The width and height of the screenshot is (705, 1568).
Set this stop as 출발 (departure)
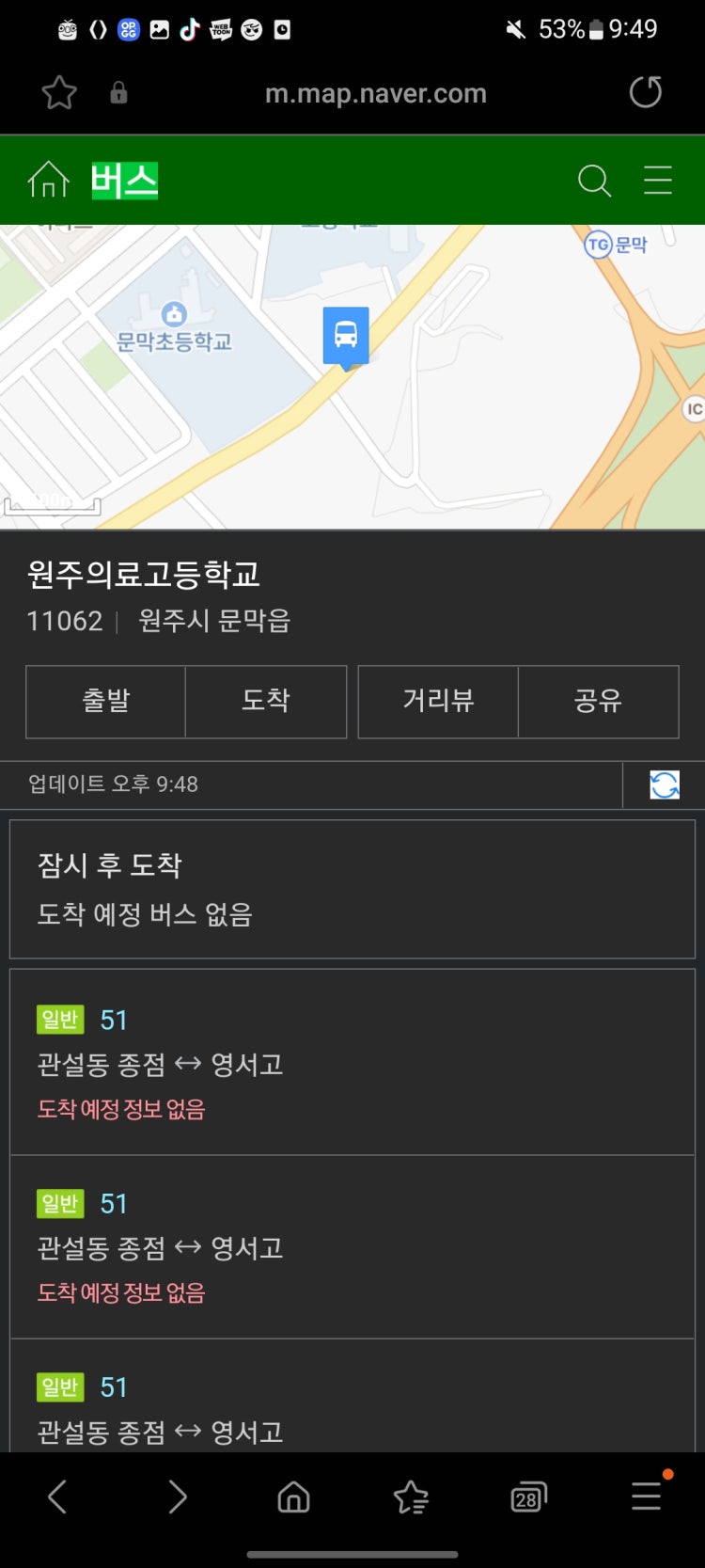click(106, 701)
